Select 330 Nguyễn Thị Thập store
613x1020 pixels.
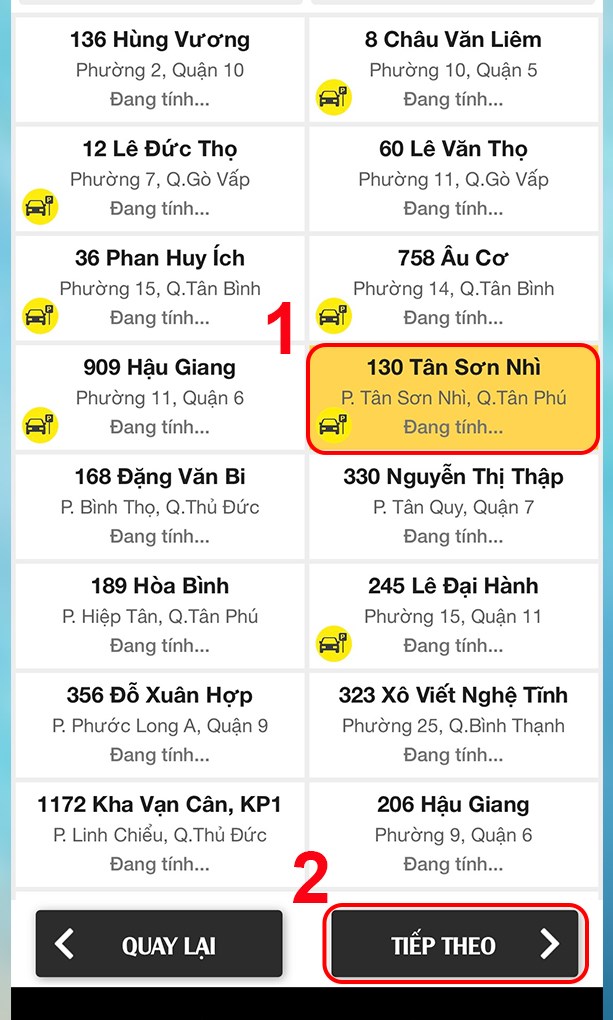(453, 505)
